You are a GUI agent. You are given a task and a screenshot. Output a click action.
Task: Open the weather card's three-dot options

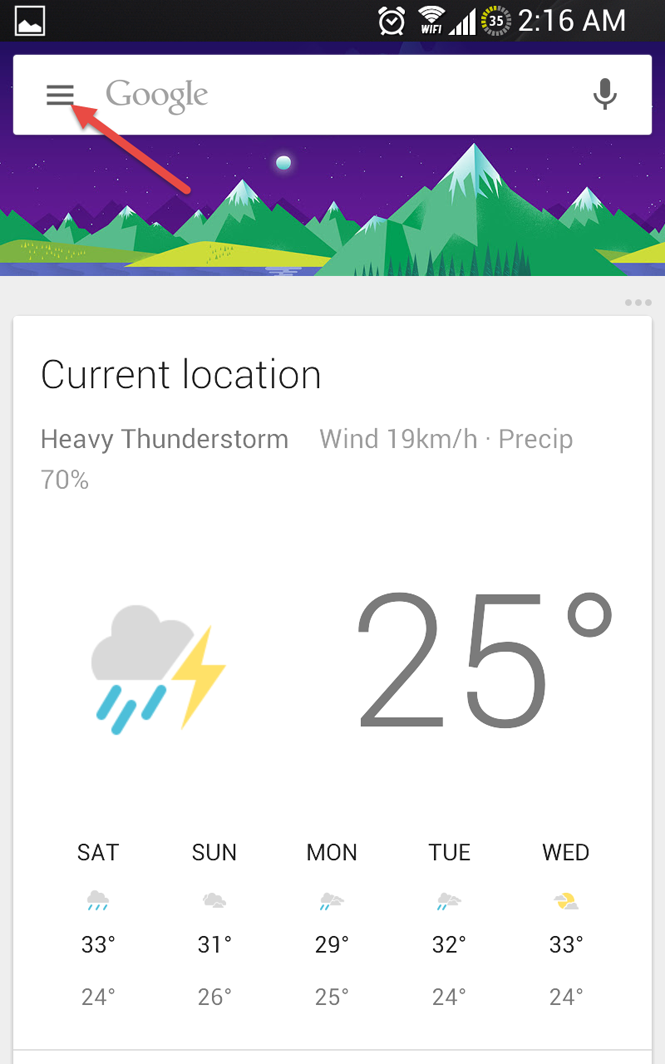(638, 302)
